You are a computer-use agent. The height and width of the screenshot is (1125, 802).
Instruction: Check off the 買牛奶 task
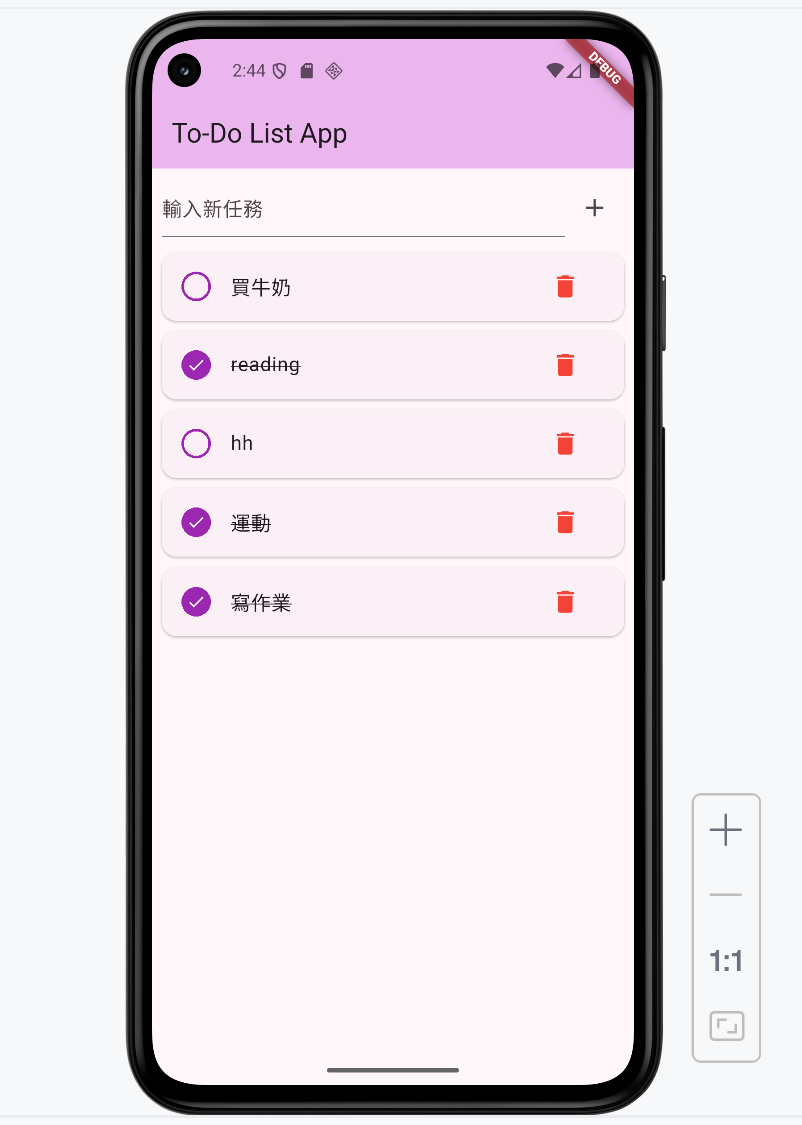(196, 287)
